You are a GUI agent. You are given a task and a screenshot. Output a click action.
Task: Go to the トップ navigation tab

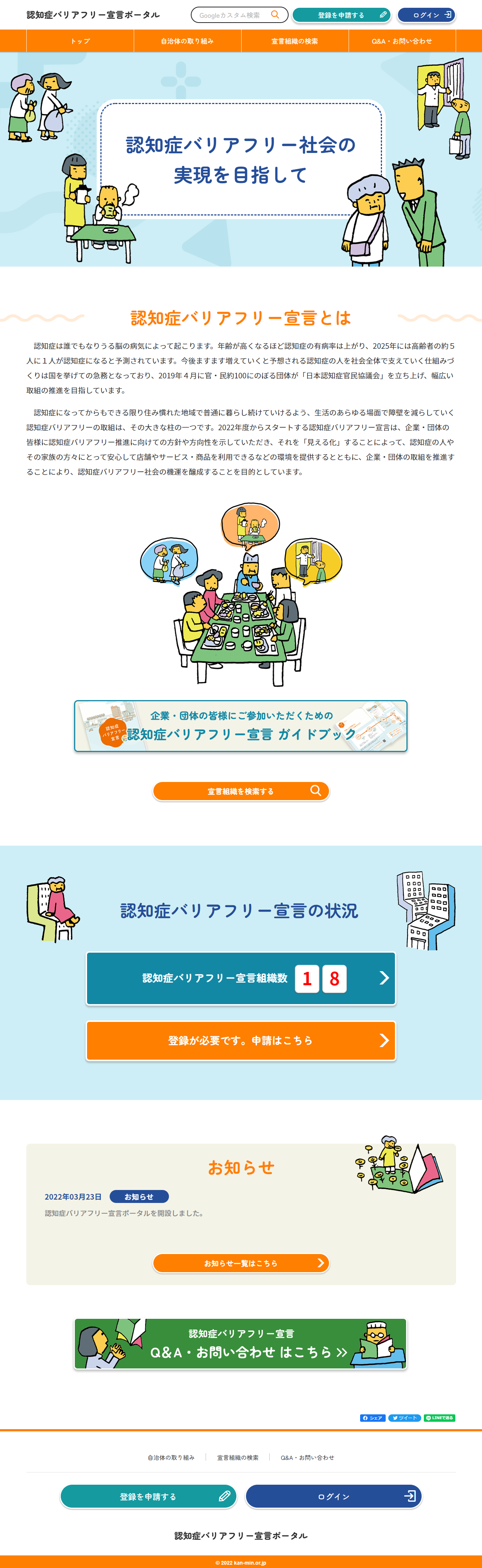point(80,41)
